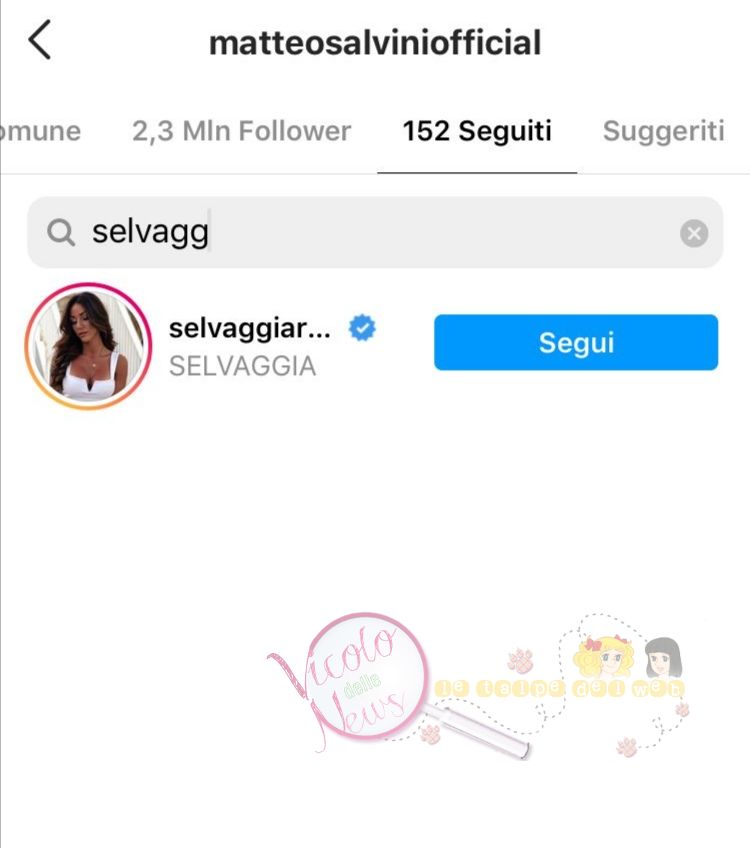
Task: Go back using the top-left arrow
Action: point(40,42)
